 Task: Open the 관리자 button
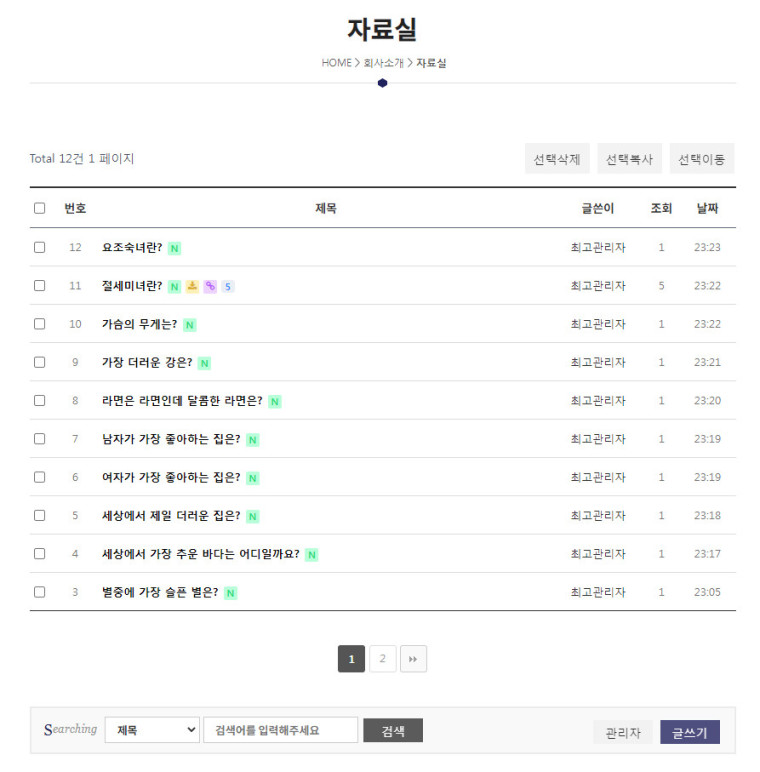click(622, 733)
